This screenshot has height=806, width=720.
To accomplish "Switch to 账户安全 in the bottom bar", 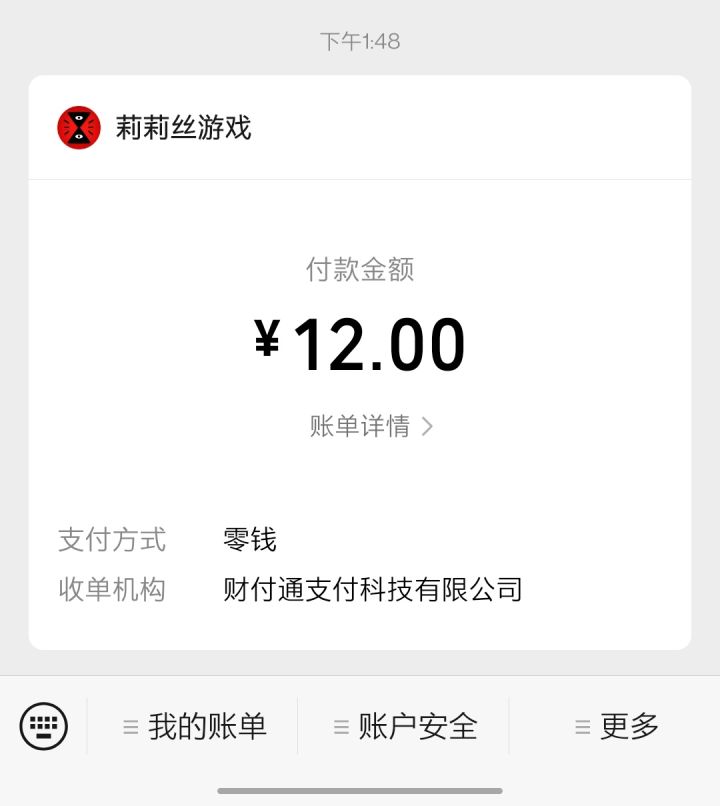I will 418,727.
